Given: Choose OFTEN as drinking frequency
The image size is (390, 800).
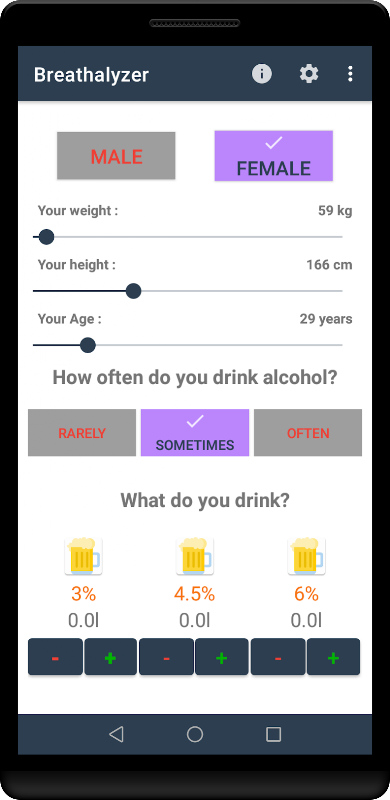Looking at the screenshot, I should (x=308, y=433).
